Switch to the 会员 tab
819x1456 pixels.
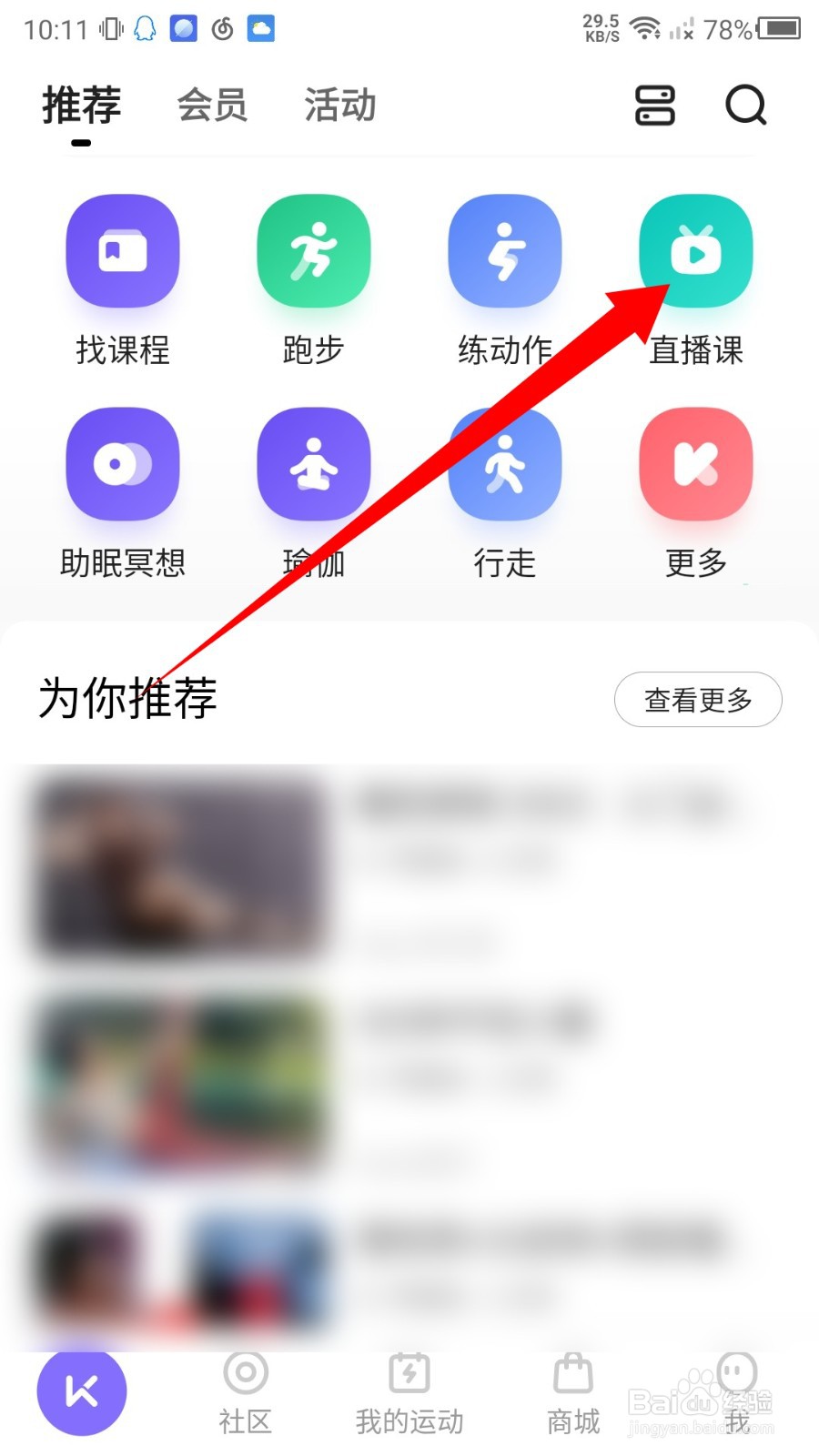pos(212,106)
